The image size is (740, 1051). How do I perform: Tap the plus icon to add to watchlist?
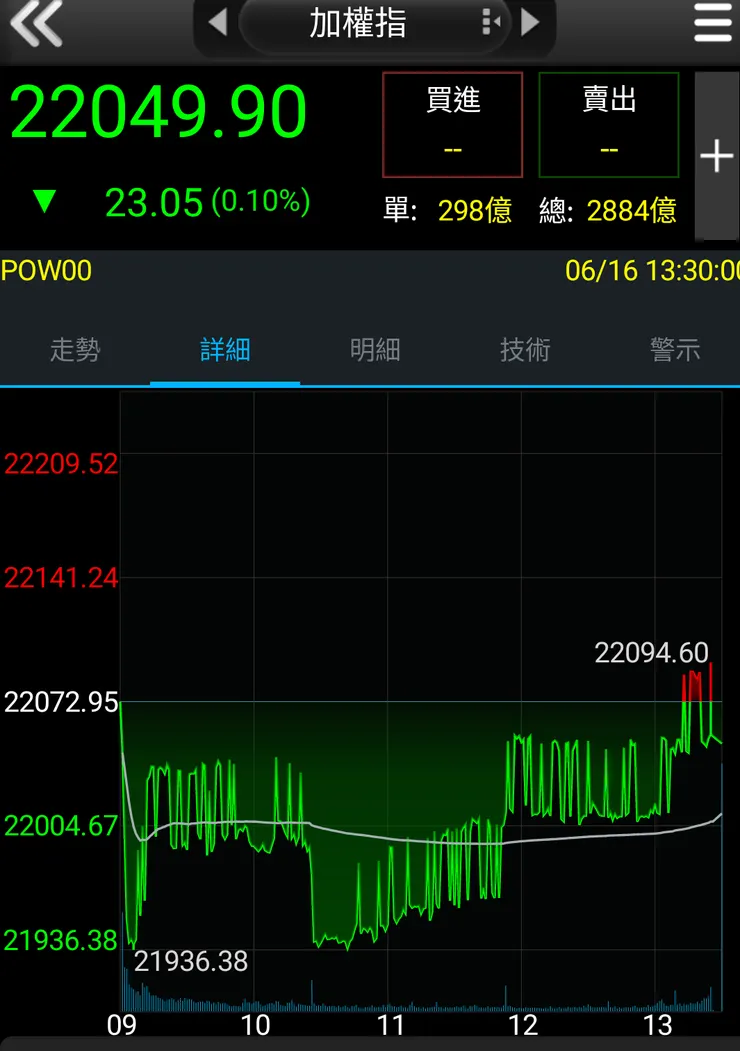point(717,155)
